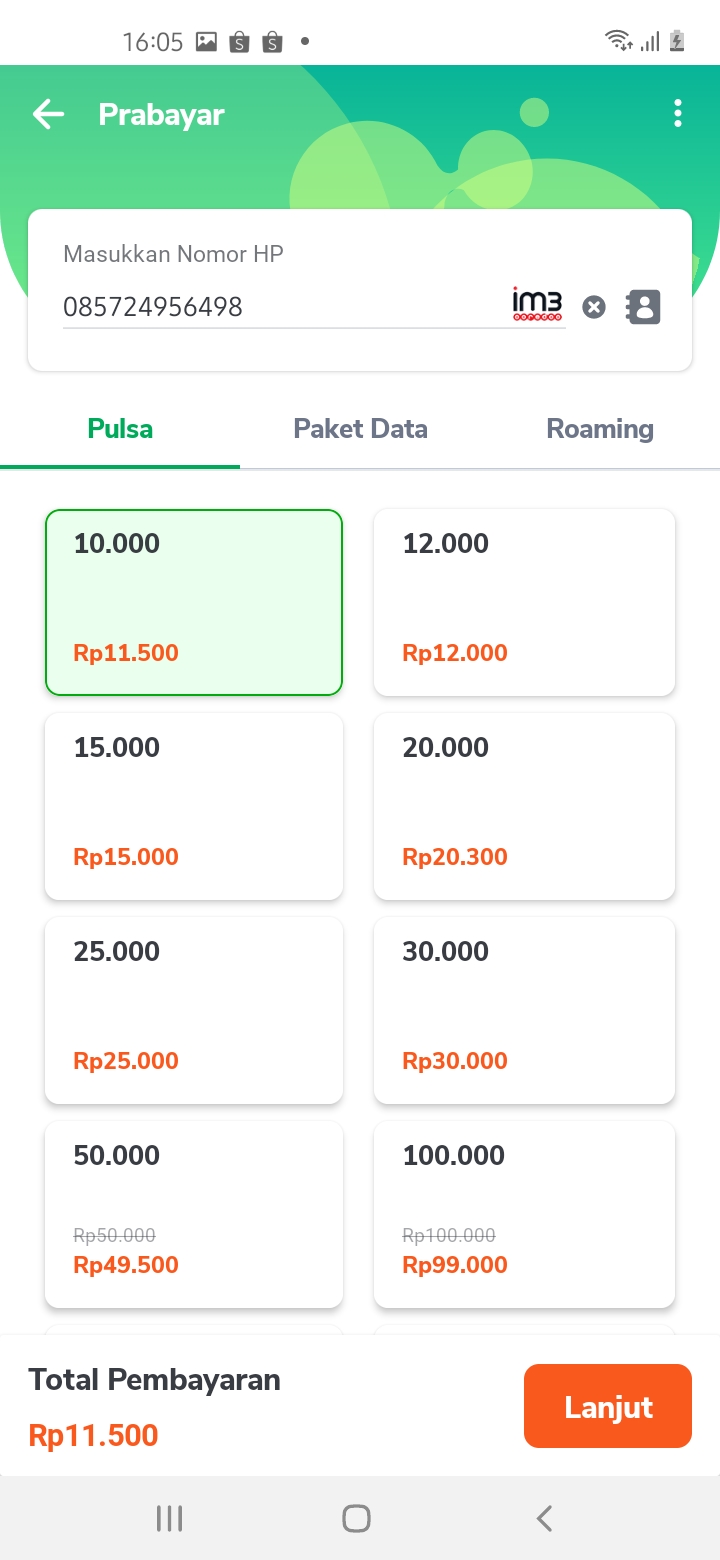Switch to the Paket Data tab

[x=360, y=428]
